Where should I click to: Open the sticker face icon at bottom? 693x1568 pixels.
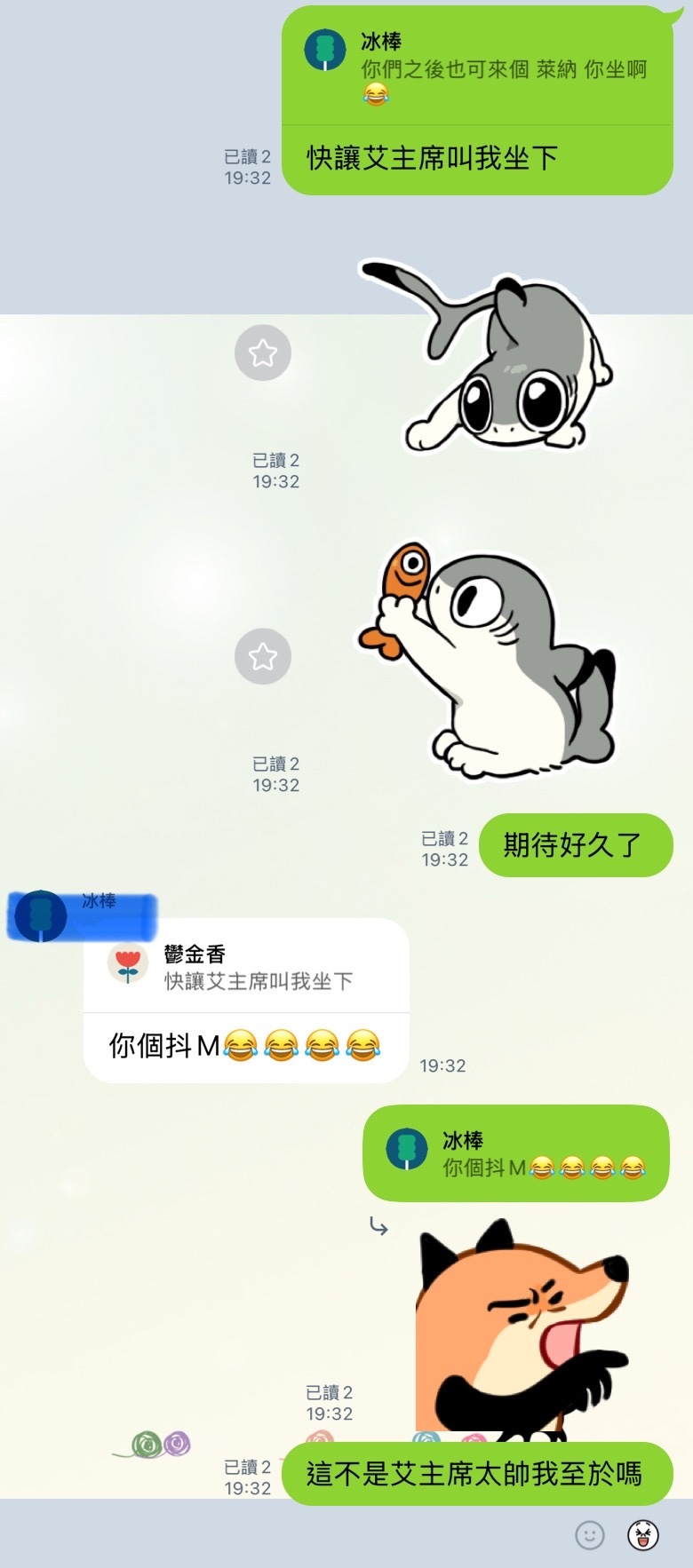(x=643, y=1534)
